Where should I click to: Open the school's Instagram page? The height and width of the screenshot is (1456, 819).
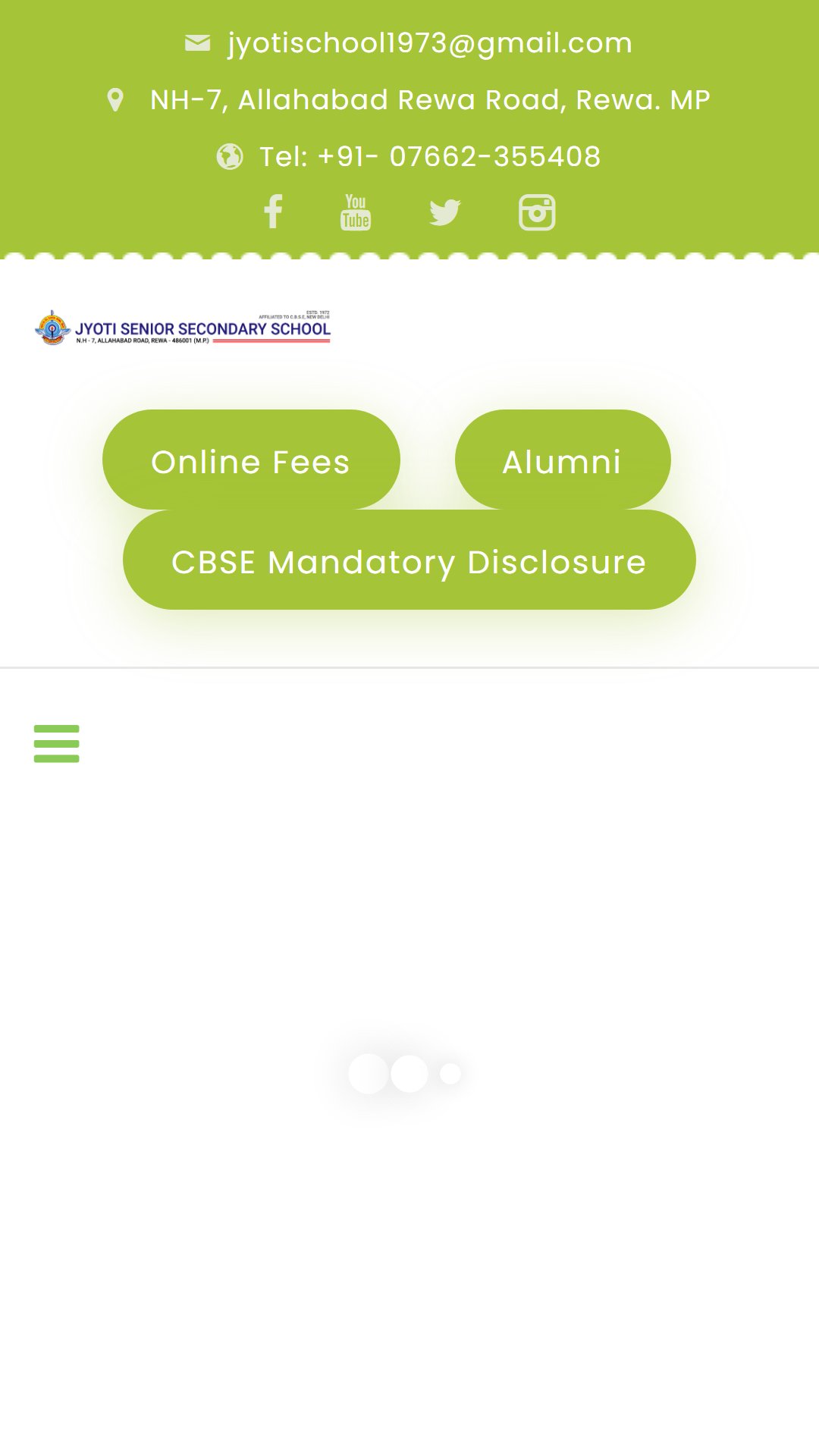coord(537,212)
